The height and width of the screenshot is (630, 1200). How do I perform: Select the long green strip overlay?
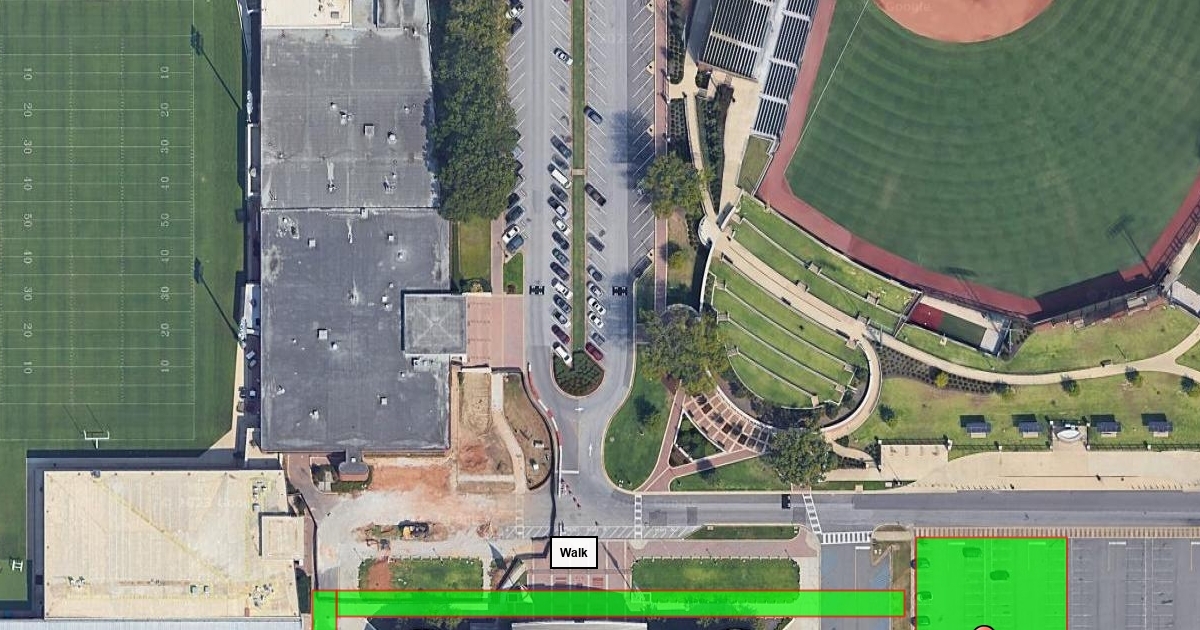click(x=610, y=603)
